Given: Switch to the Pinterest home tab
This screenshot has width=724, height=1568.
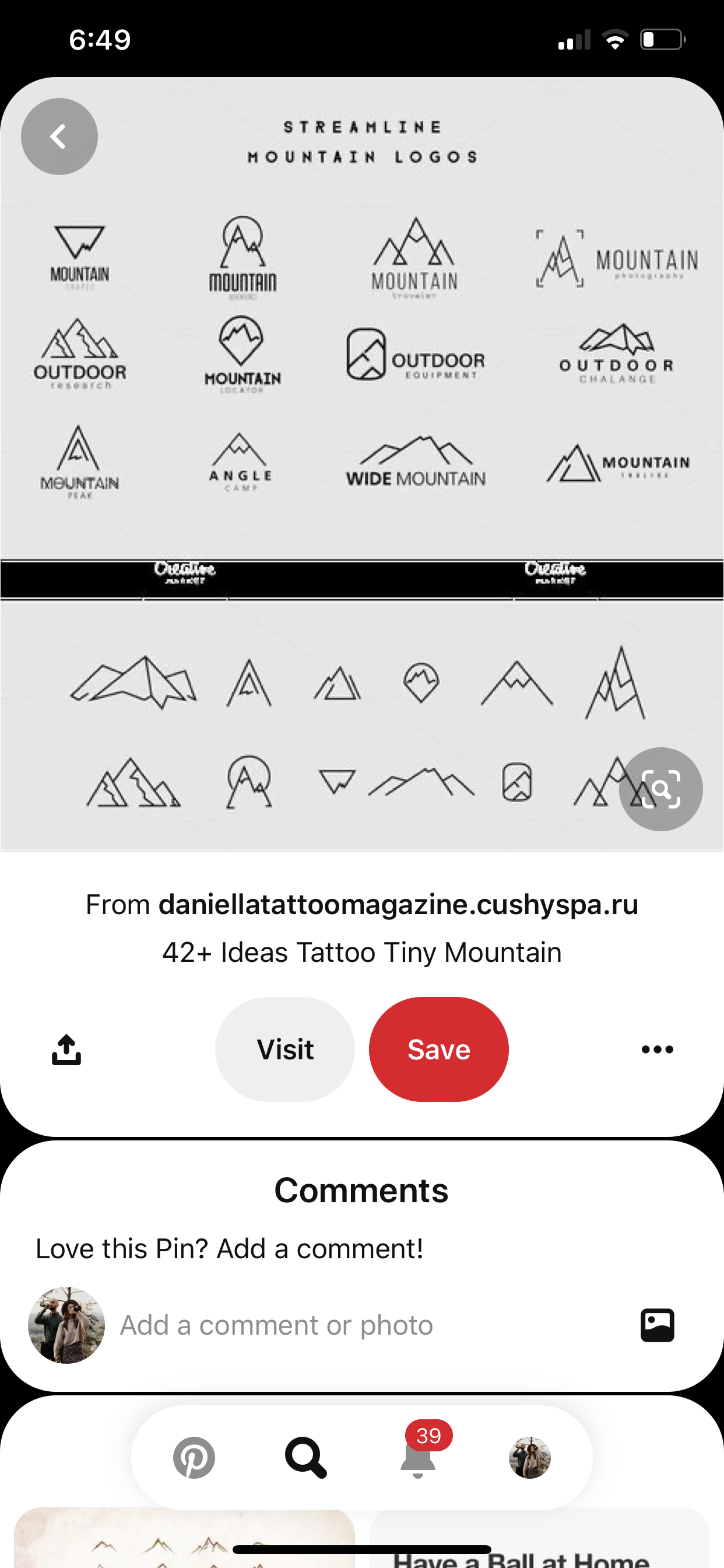Looking at the screenshot, I should coord(194,1458).
